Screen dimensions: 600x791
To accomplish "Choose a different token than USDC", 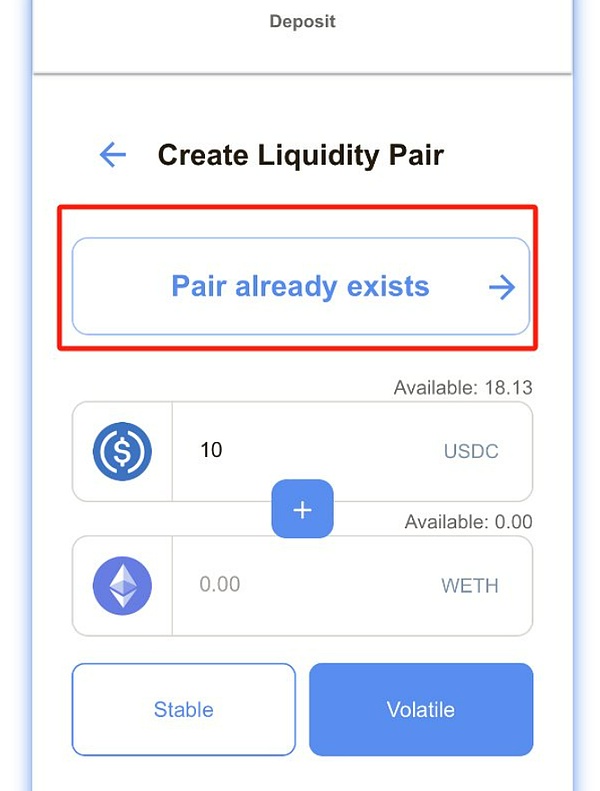I will (122, 451).
